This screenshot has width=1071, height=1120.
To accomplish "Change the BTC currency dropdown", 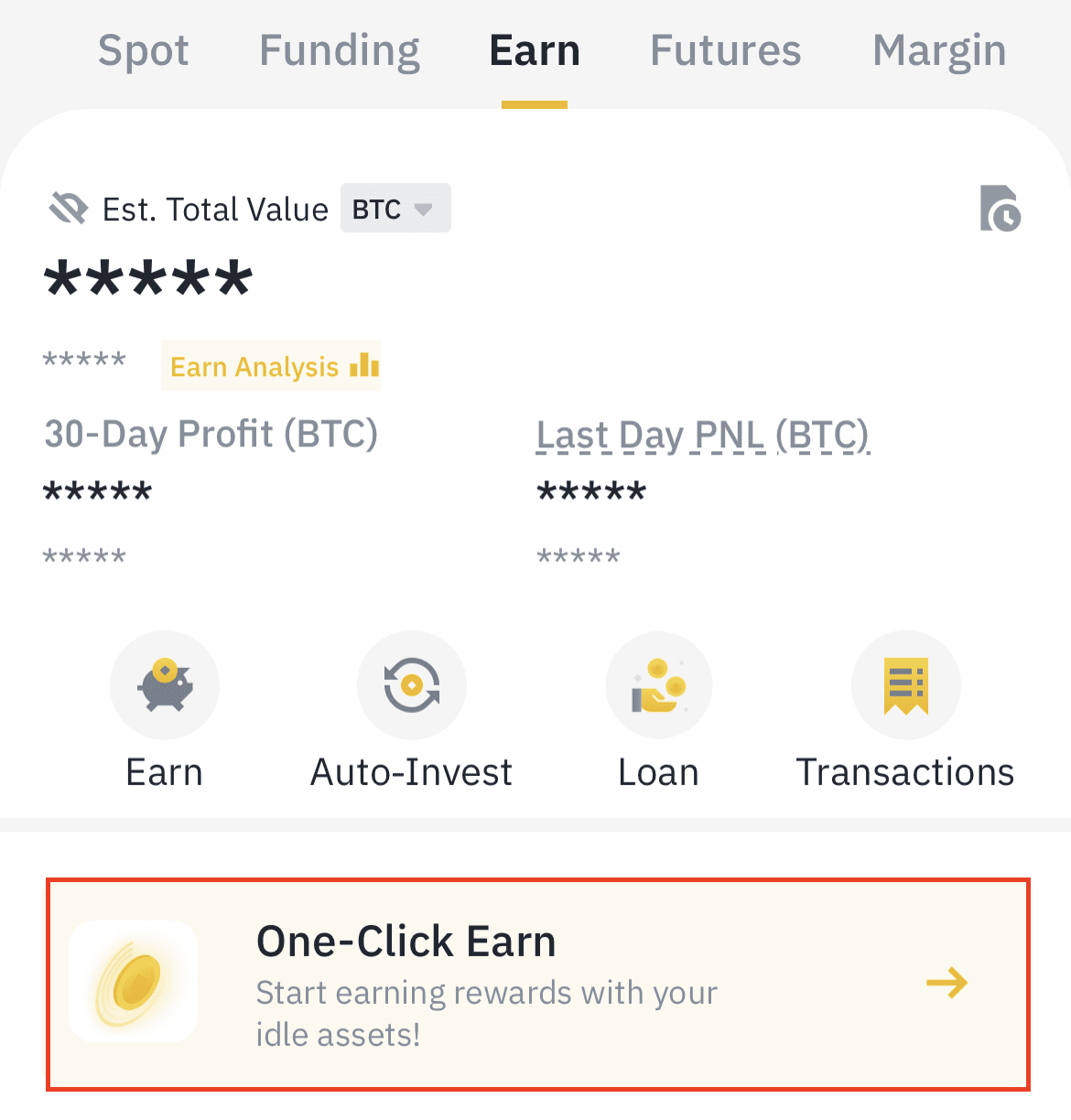I will 395,209.
